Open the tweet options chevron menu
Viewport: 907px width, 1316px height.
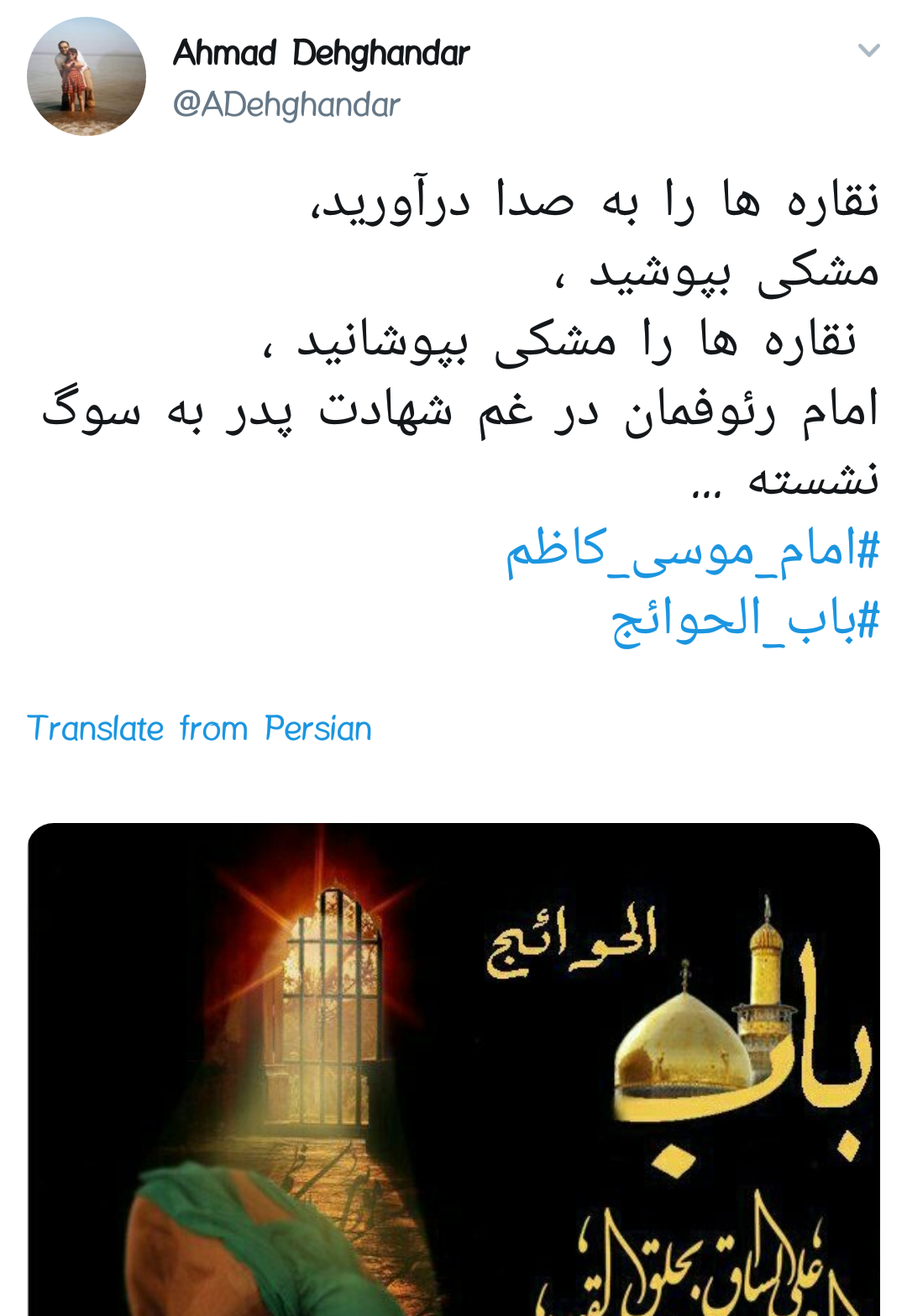(868, 50)
